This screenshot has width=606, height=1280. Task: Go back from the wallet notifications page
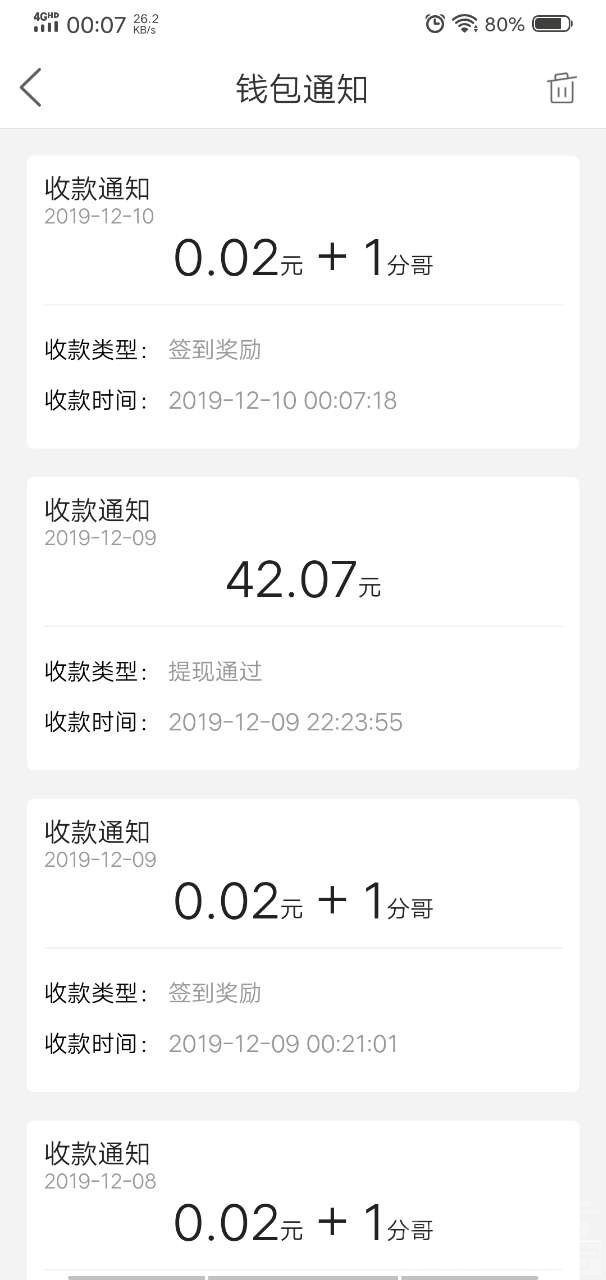[31, 88]
